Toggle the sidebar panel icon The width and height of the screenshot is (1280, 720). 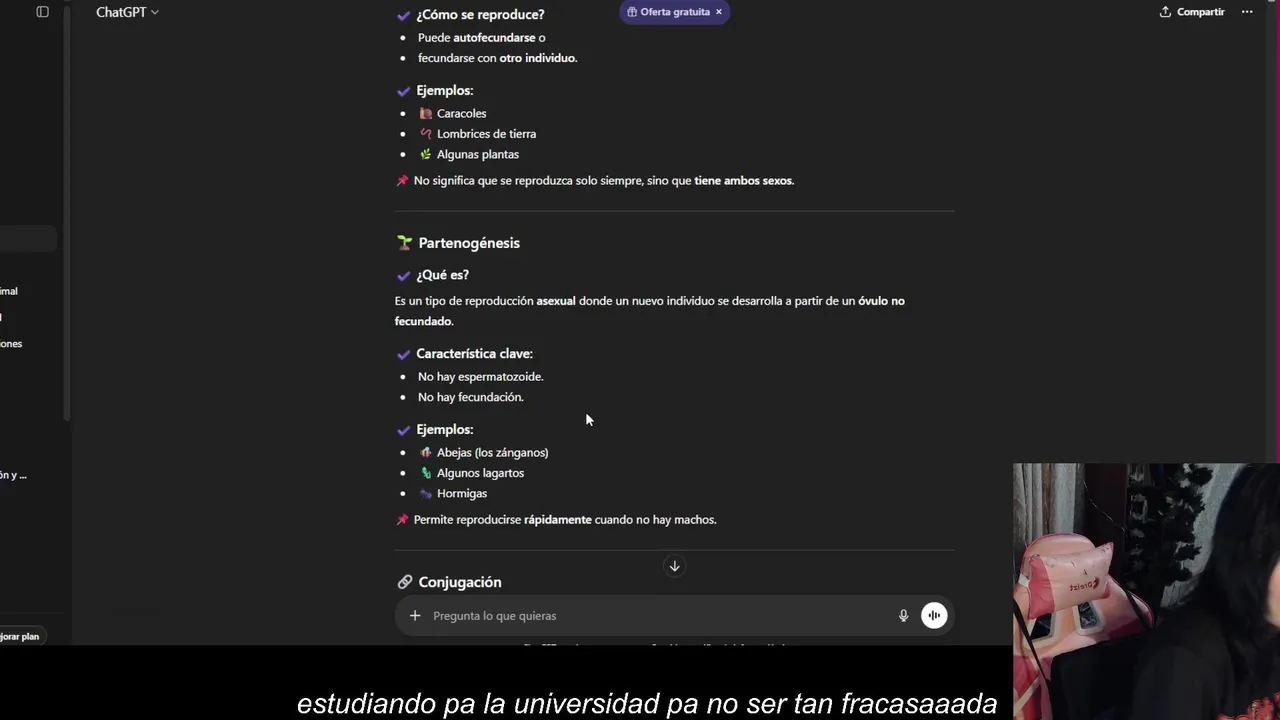(42, 12)
